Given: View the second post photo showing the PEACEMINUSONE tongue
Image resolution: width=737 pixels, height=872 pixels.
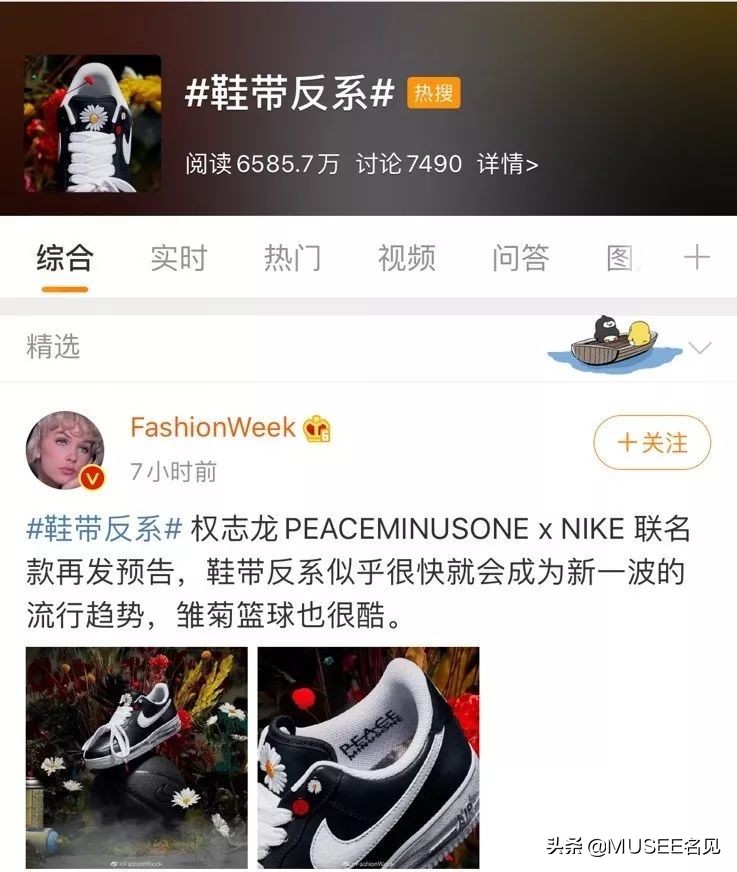Looking at the screenshot, I should coord(368,757).
